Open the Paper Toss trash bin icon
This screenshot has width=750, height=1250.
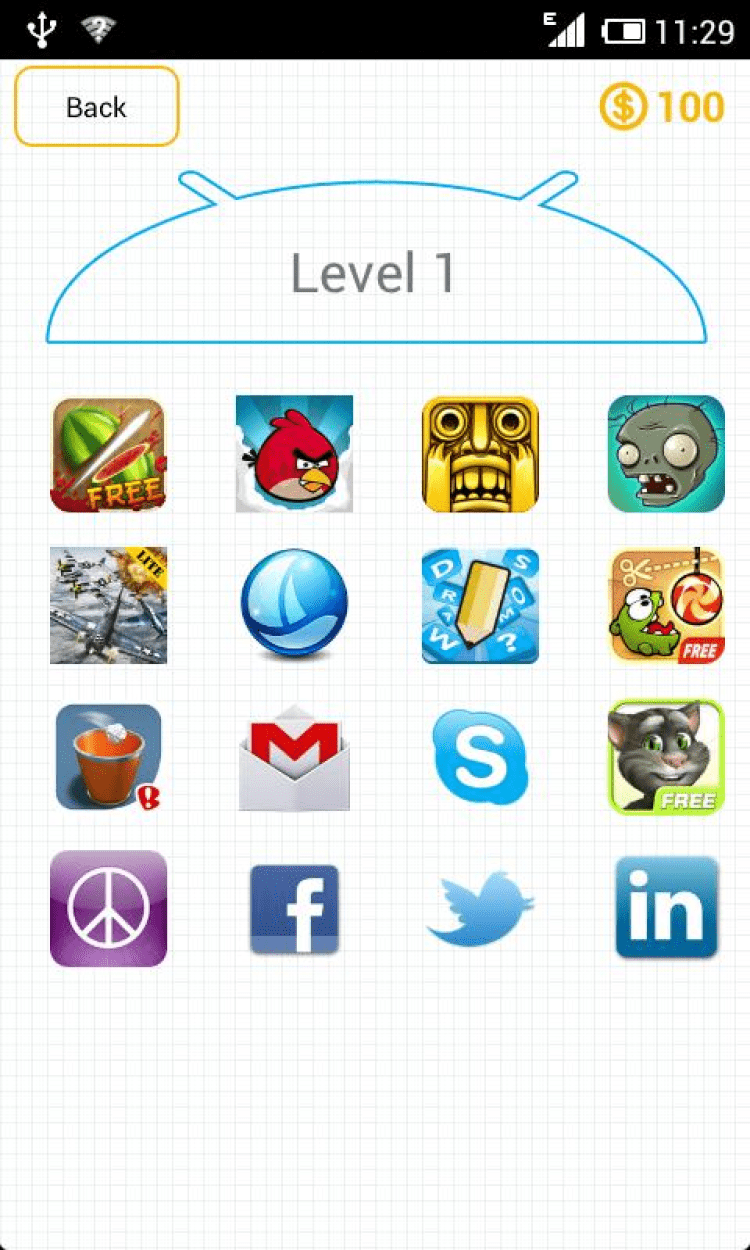pos(108,757)
